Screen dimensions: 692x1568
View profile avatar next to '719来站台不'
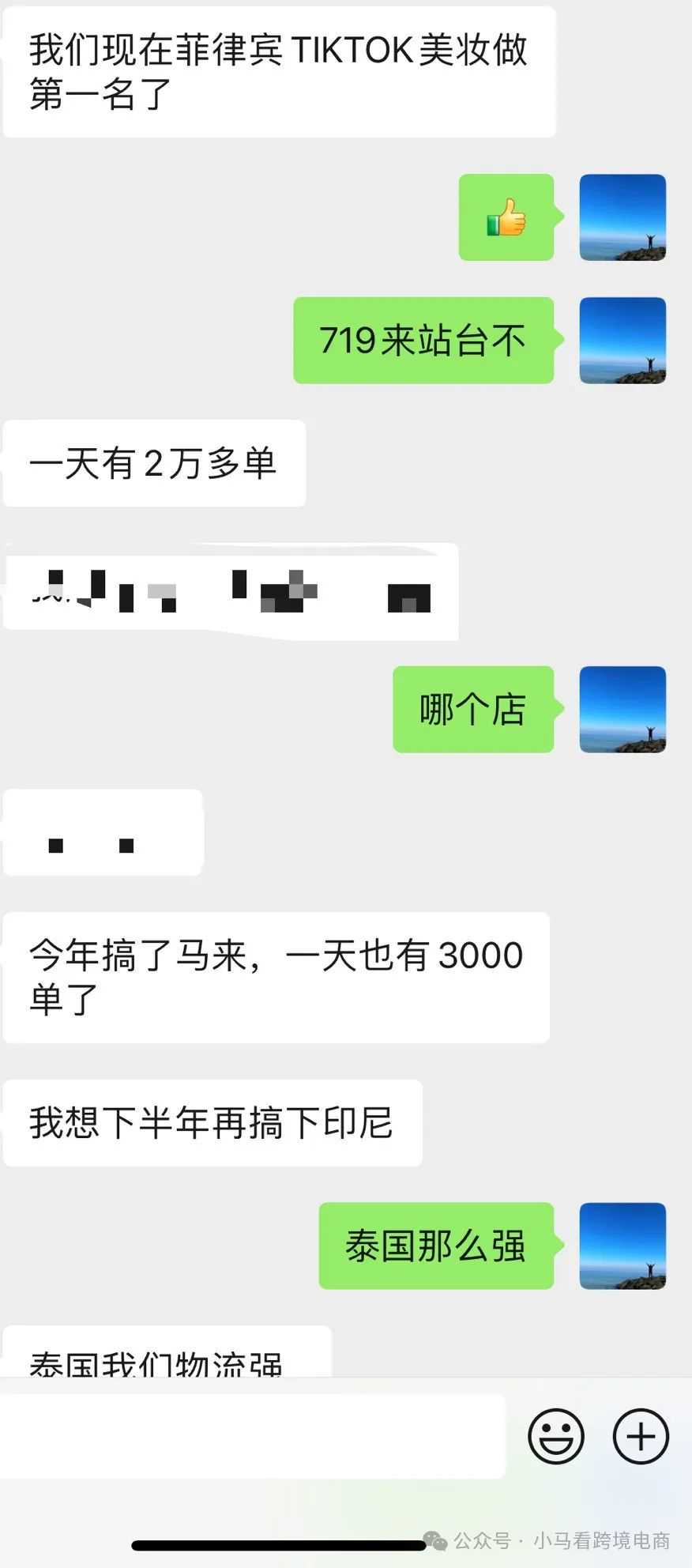click(x=622, y=341)
